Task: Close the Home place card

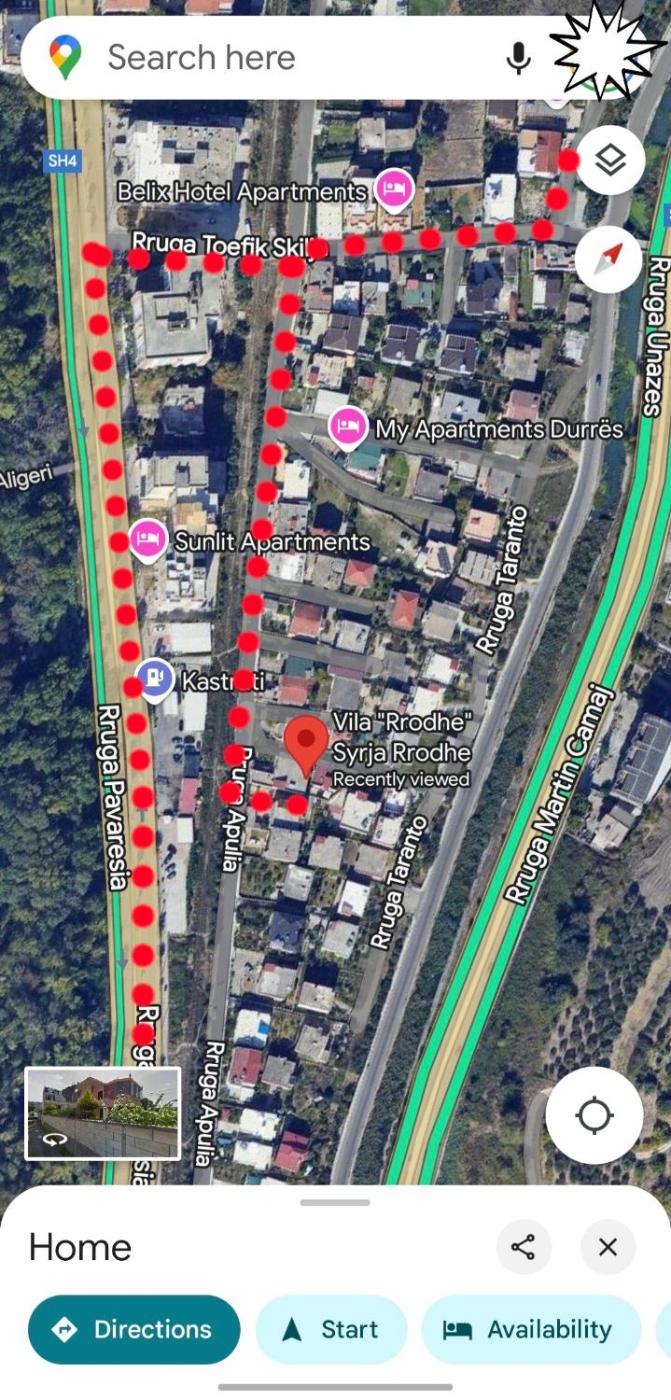Action: coord(608,1247)
